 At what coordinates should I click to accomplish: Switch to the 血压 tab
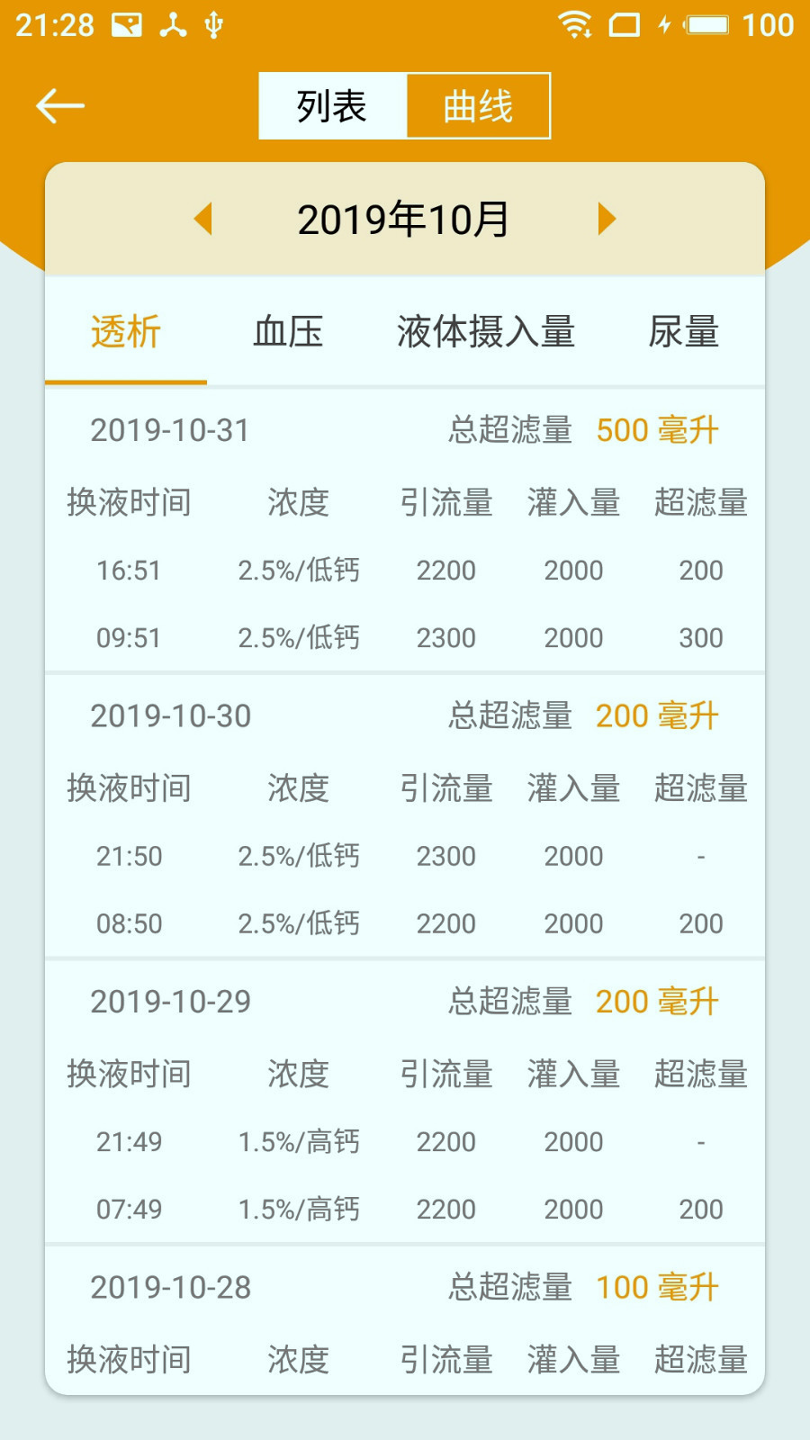pos(289,331)
